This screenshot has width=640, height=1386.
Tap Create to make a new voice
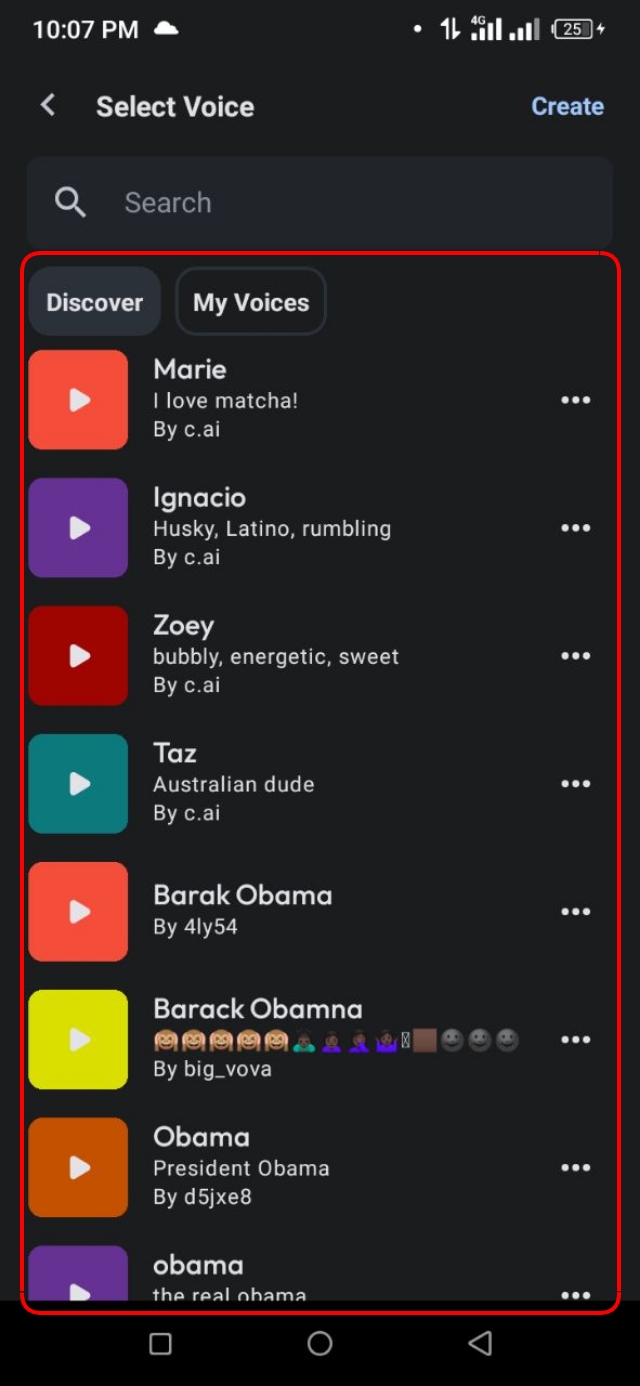click(567, 106)
